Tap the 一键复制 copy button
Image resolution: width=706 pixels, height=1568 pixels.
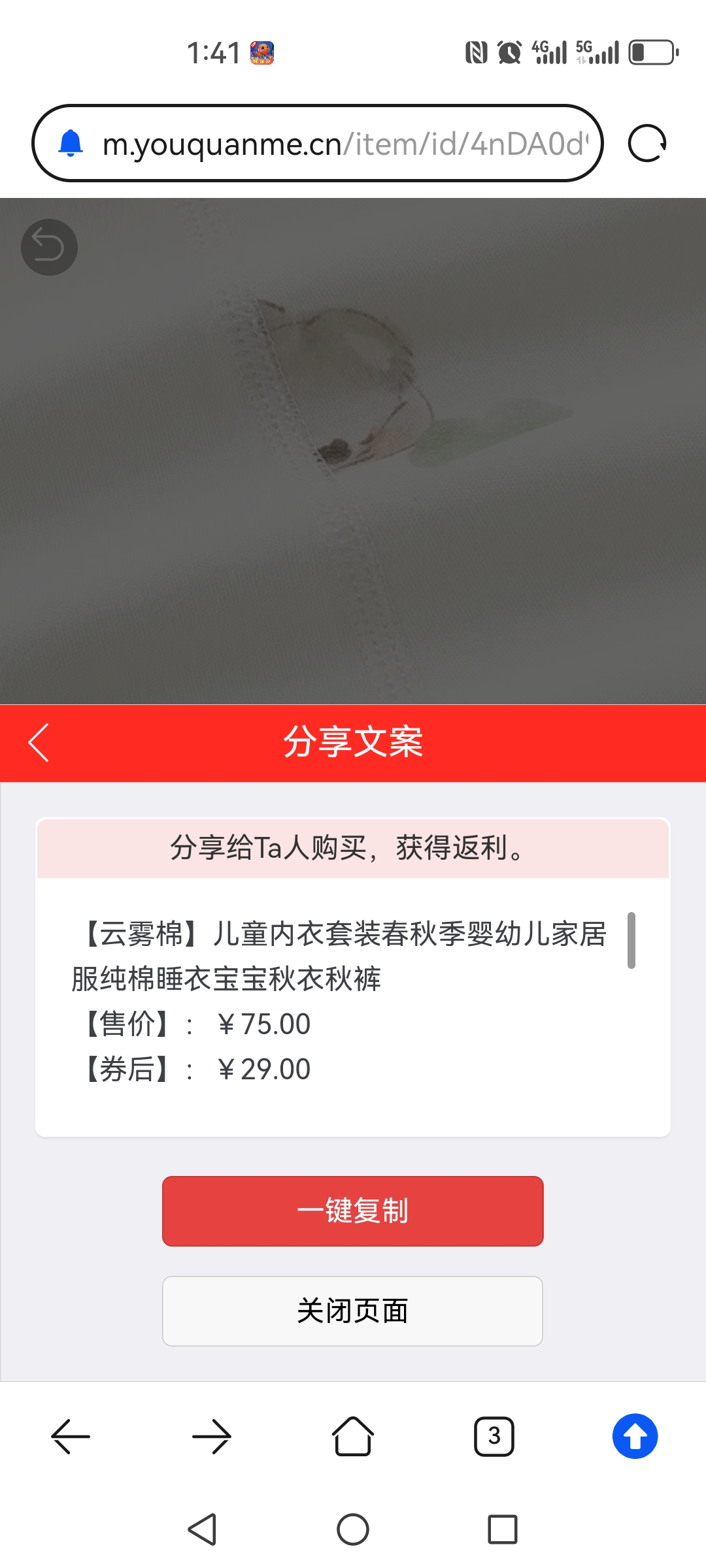tap(352, 1211)
